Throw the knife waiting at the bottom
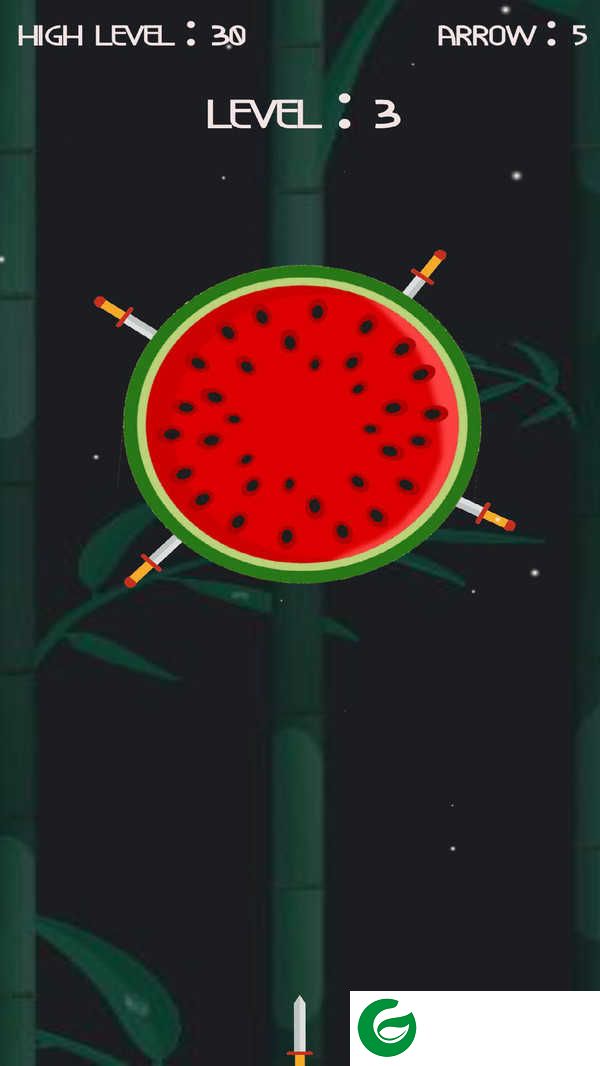Viewport: 600px width, 1066px height. [299, 1030]
